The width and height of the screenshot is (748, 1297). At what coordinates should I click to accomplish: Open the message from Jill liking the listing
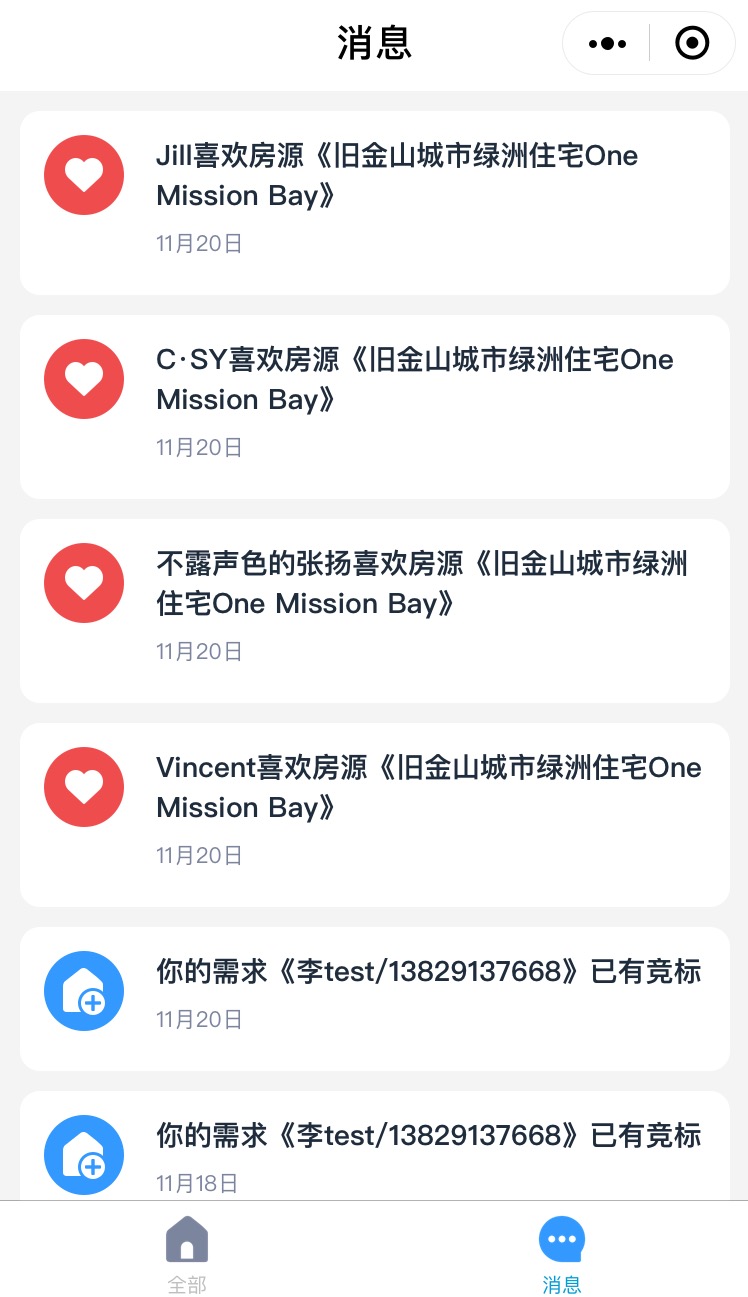(x=374, y=203)
